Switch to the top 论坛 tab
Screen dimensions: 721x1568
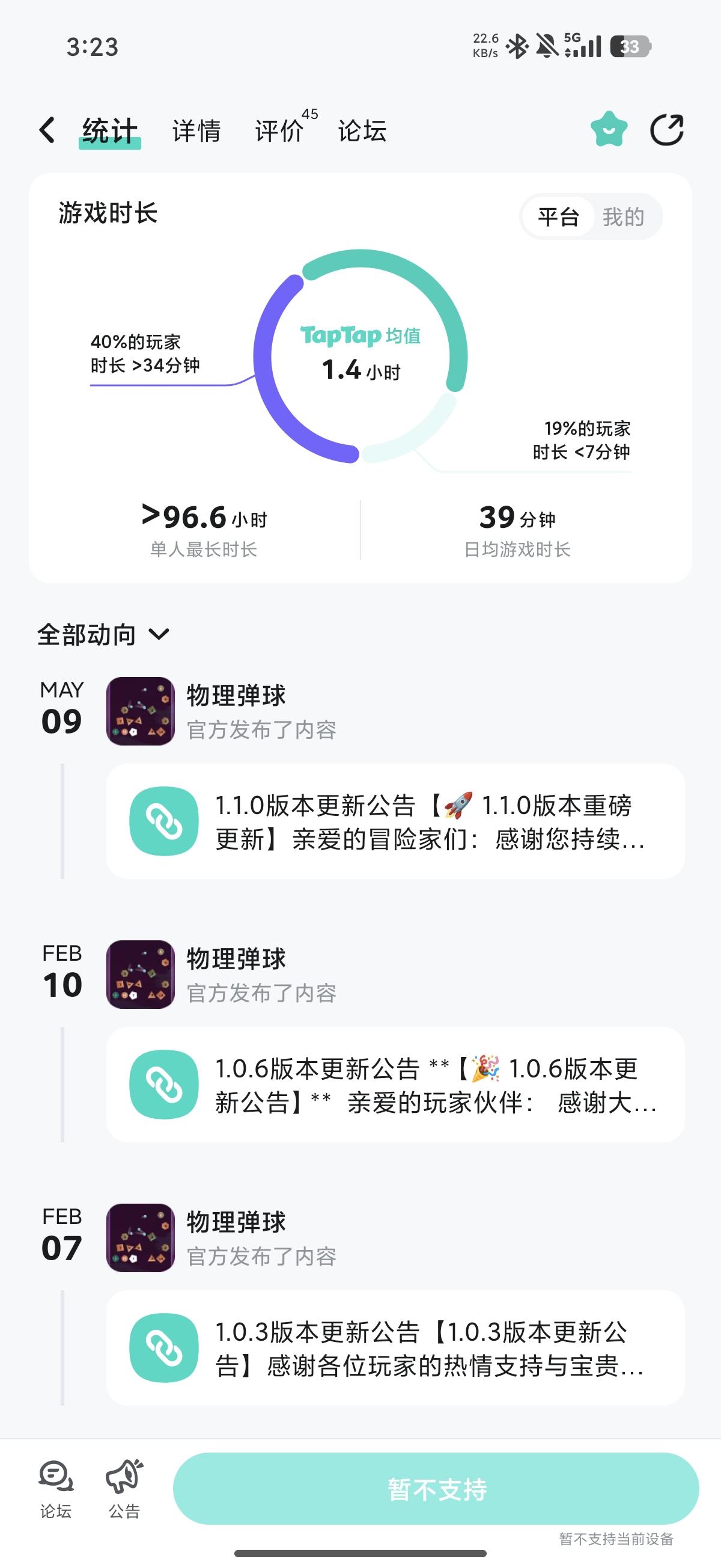coord(362,131)
